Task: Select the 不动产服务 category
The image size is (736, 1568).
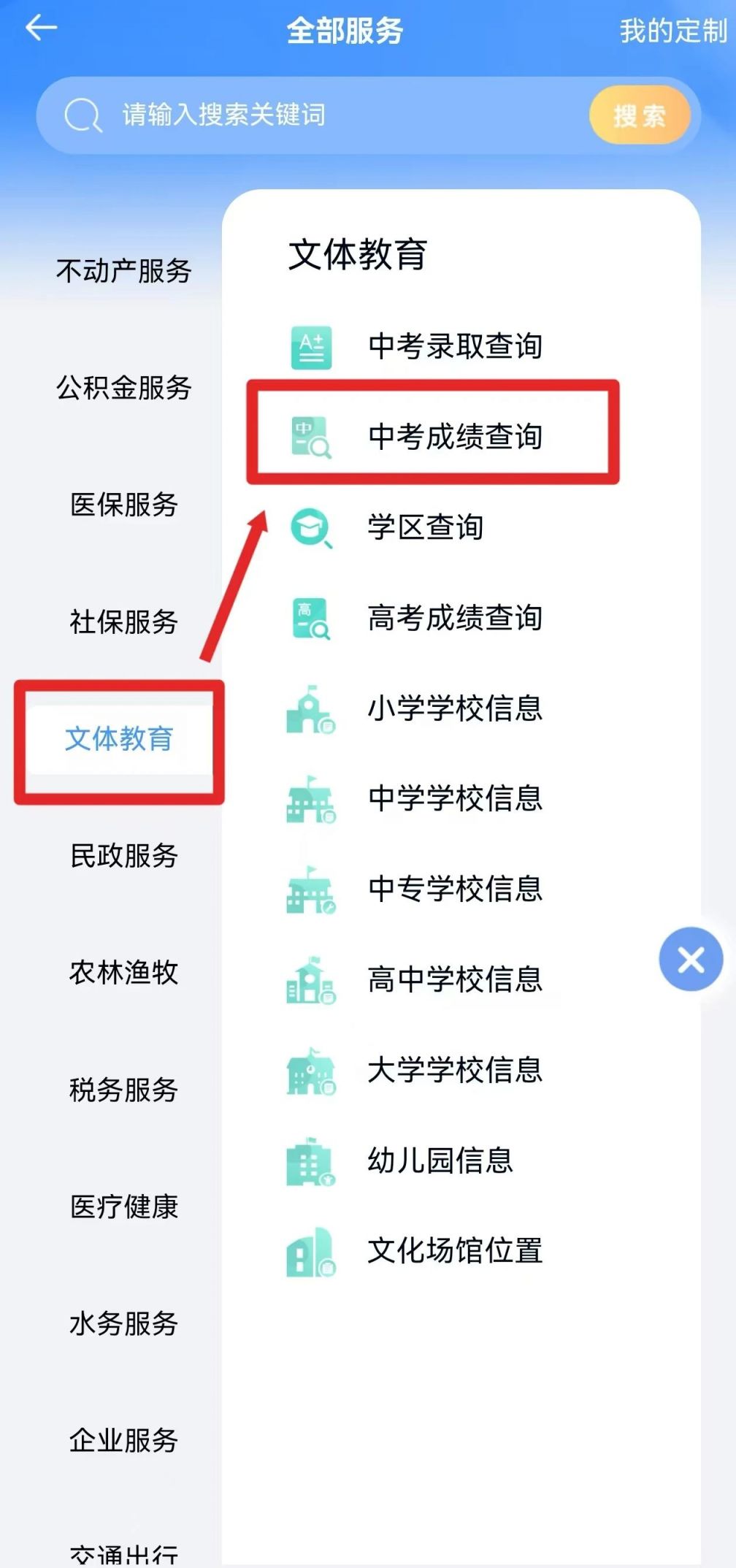Action: click(123, 271)
